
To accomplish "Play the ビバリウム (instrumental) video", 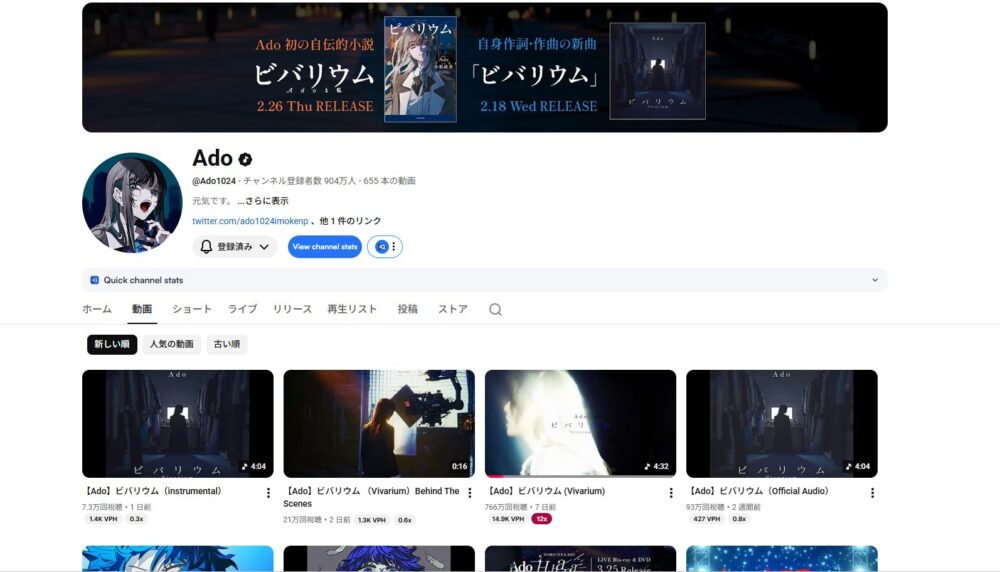I will point(177,423).
